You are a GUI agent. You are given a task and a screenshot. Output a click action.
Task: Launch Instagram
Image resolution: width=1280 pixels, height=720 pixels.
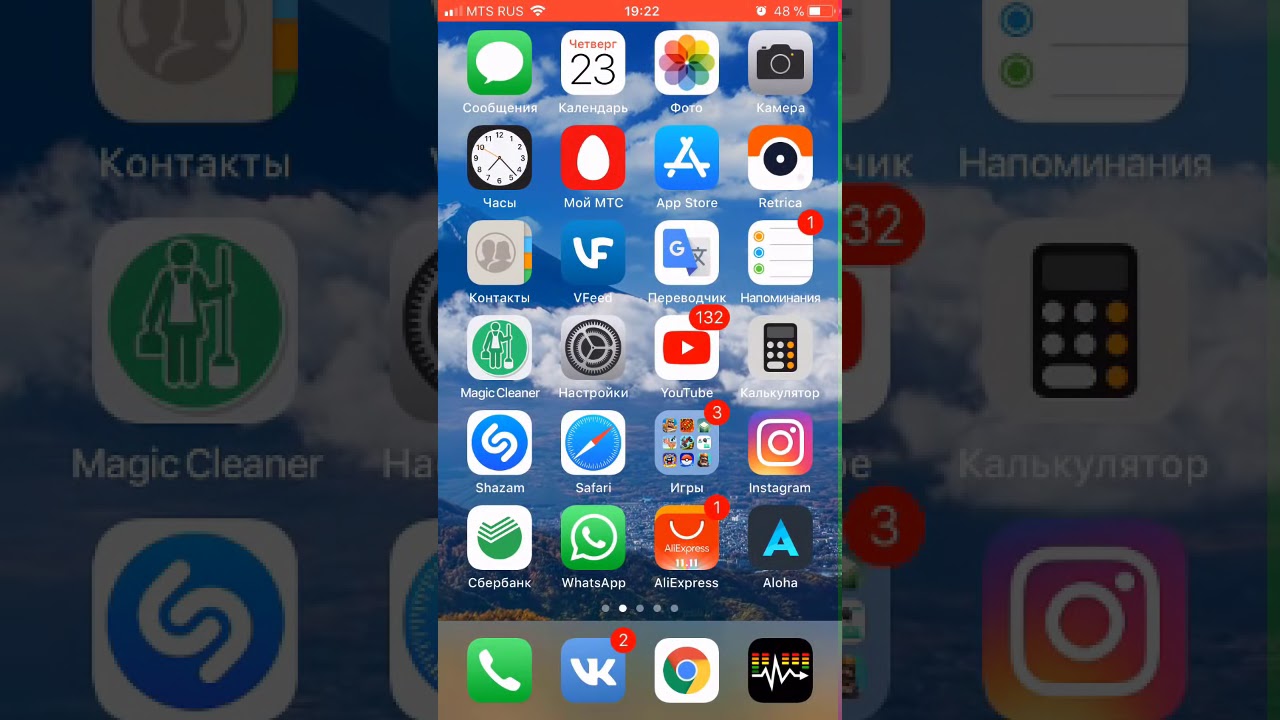tap(780, 443)
